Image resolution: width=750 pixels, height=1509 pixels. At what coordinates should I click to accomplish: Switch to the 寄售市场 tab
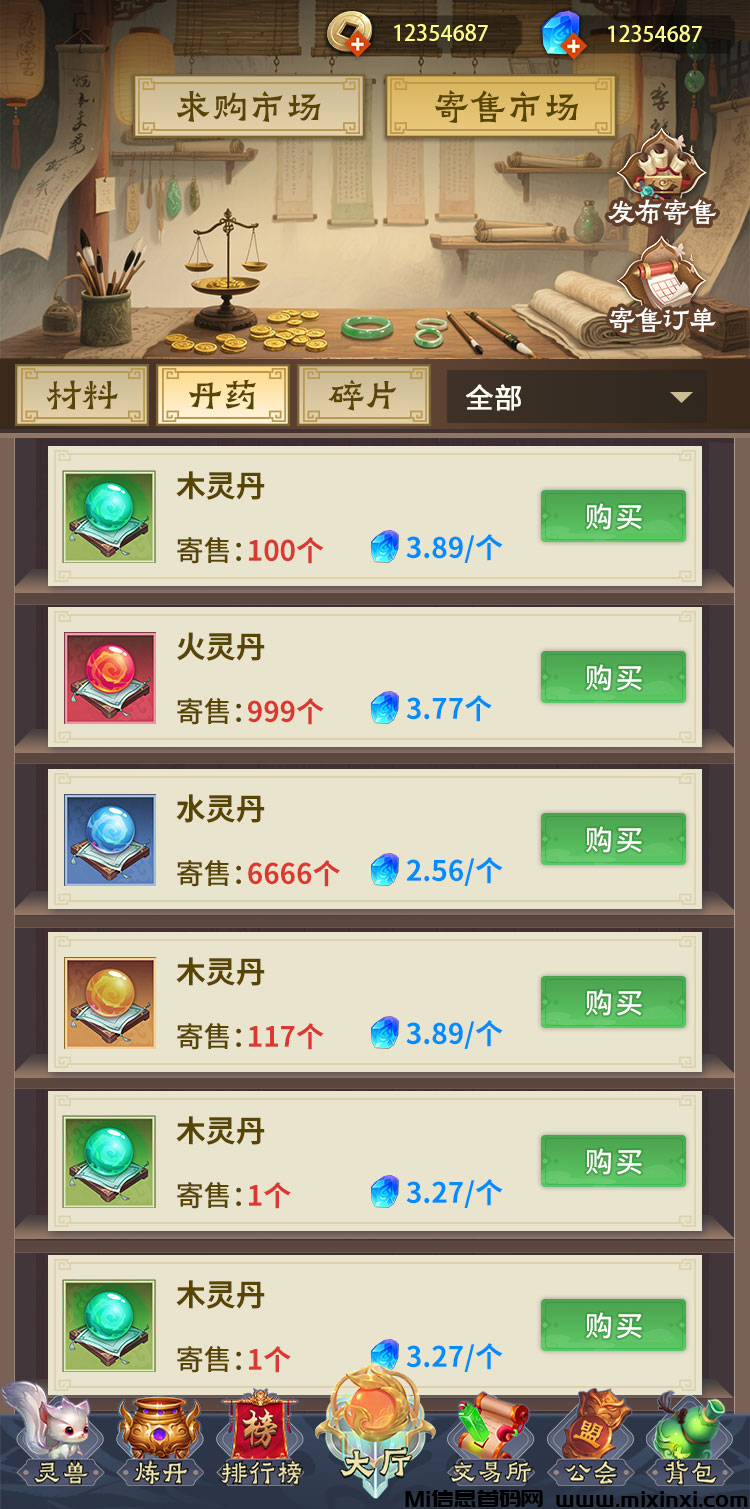505,105
